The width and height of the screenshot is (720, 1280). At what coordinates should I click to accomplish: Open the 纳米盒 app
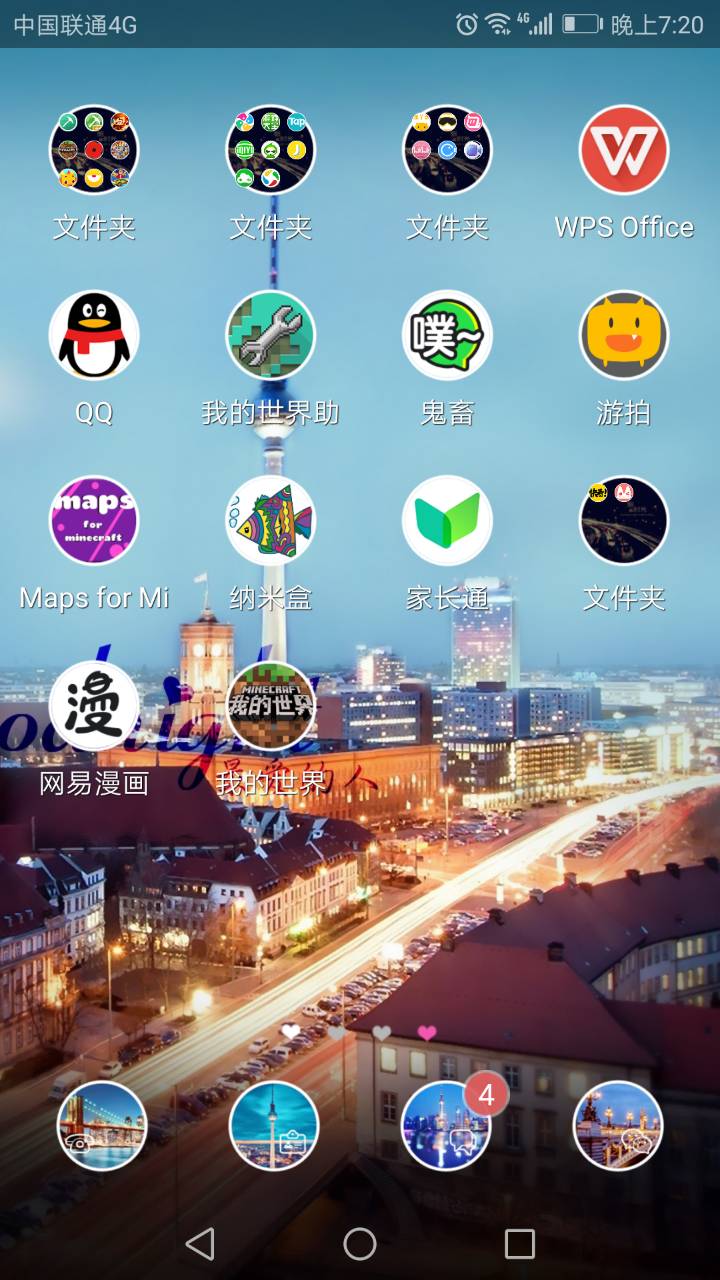tap(271, 521)
